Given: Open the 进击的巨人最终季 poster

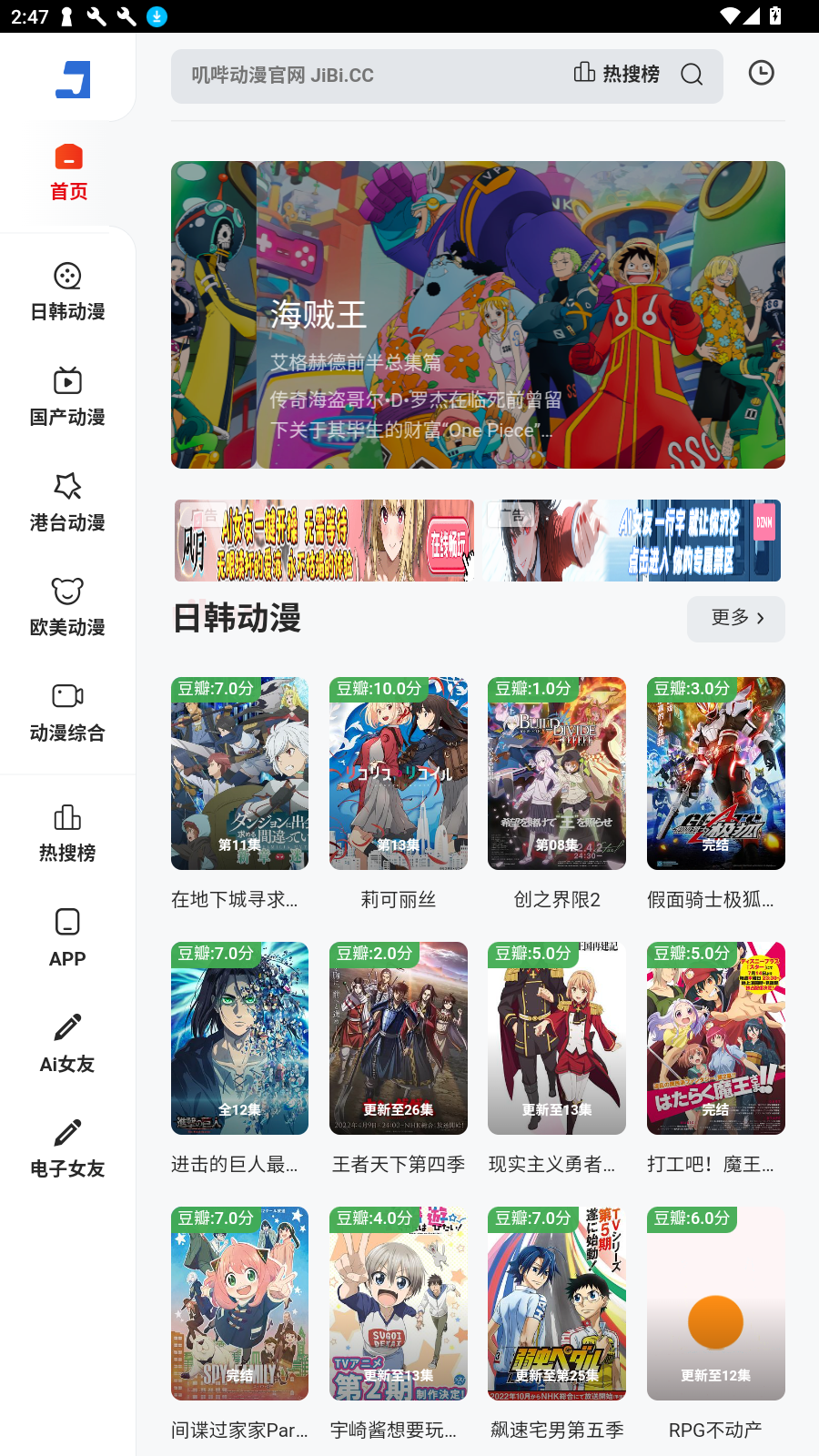Looking at the screenshot, I should (239, 1038).
